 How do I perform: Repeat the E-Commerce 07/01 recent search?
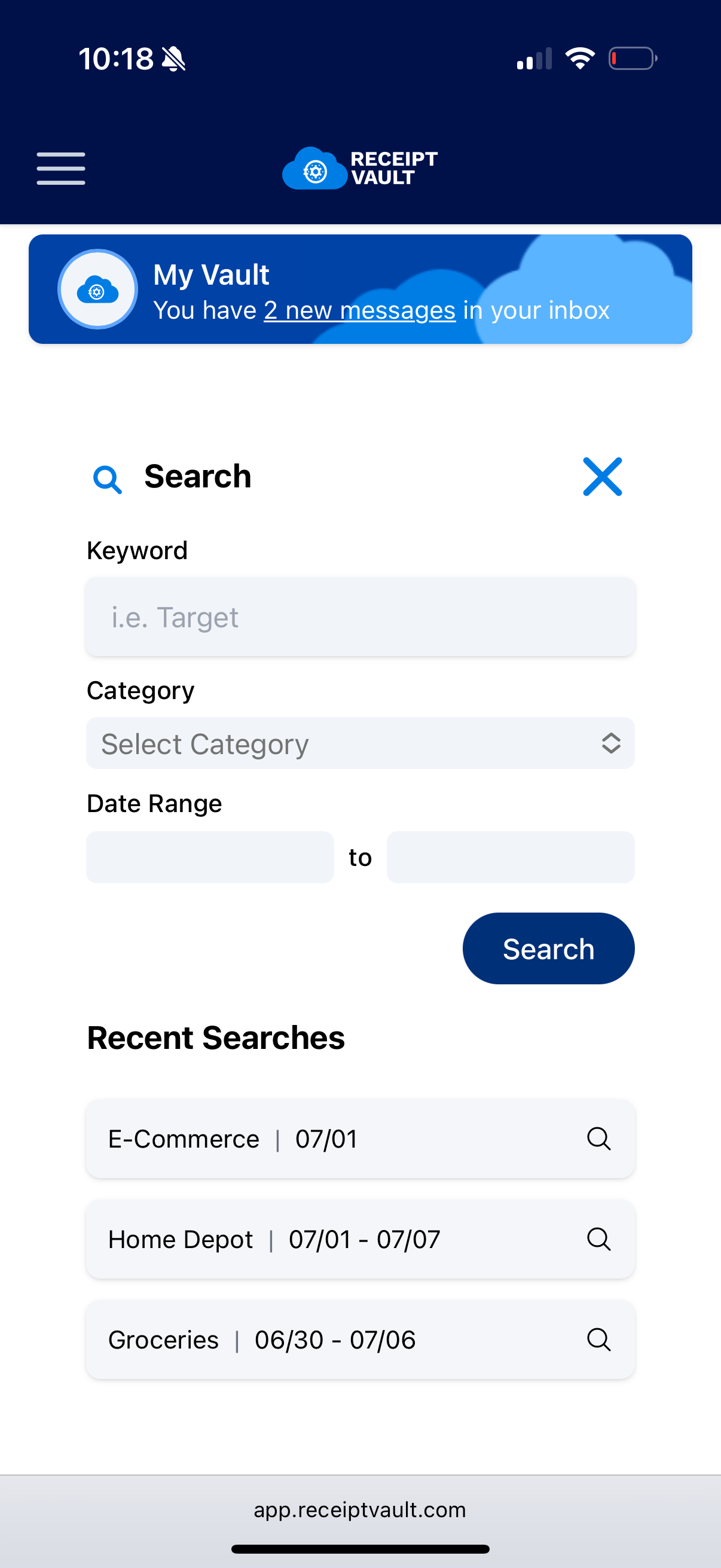pos(360,1138)
